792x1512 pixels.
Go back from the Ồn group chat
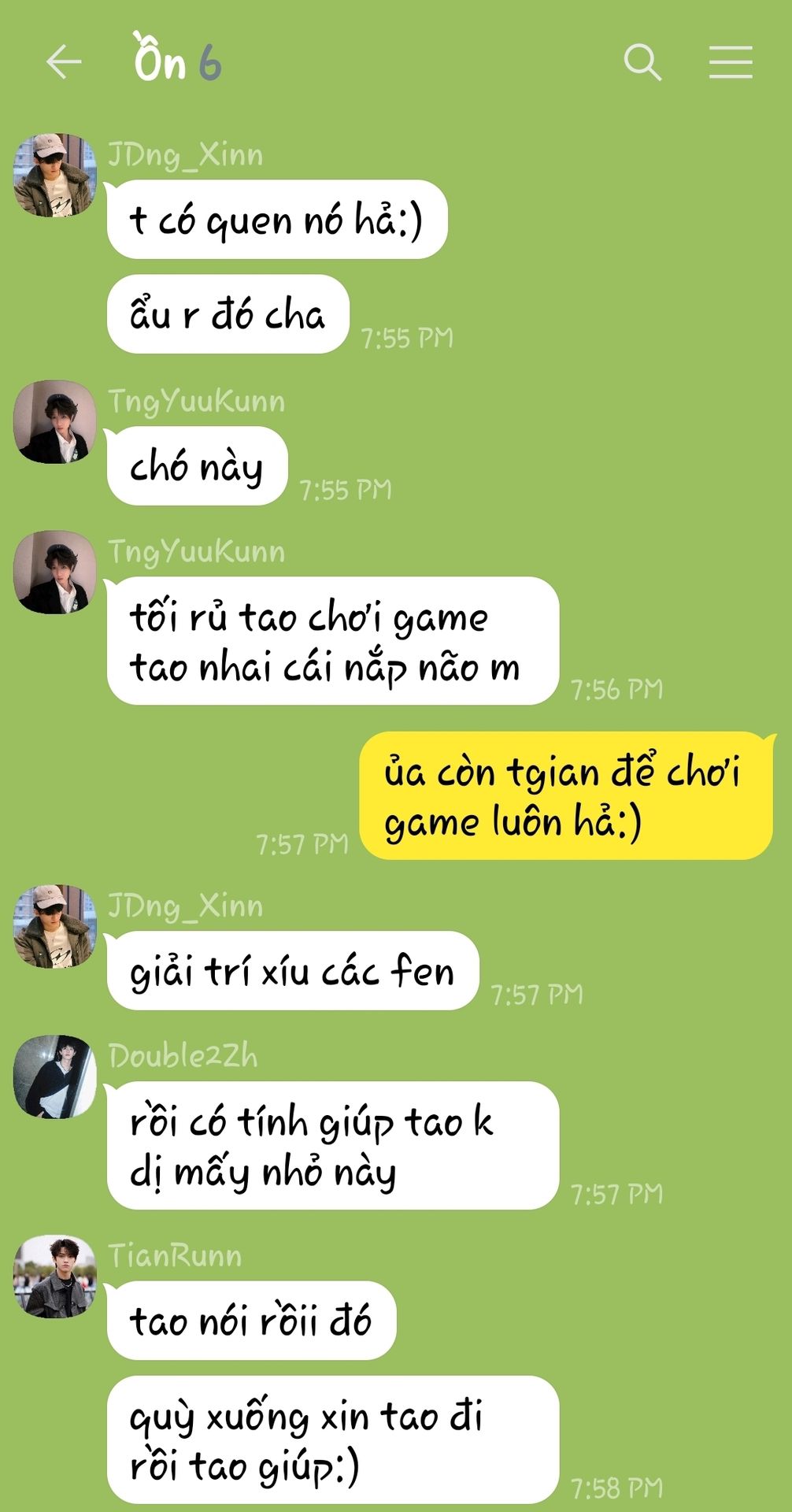(x=64, y=62)
